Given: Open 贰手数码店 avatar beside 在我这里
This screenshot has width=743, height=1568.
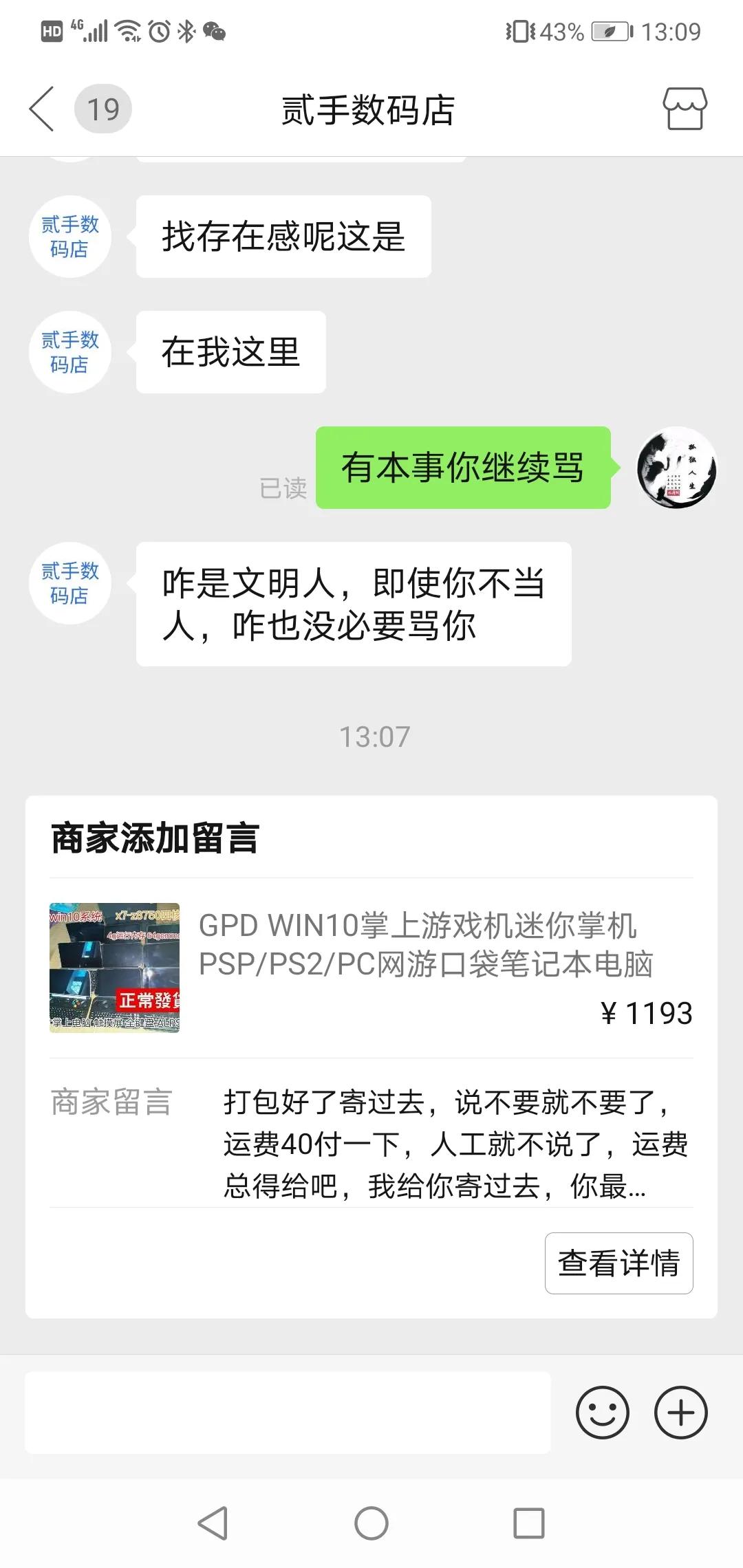Looking at the screenshot, I should 69,352.
